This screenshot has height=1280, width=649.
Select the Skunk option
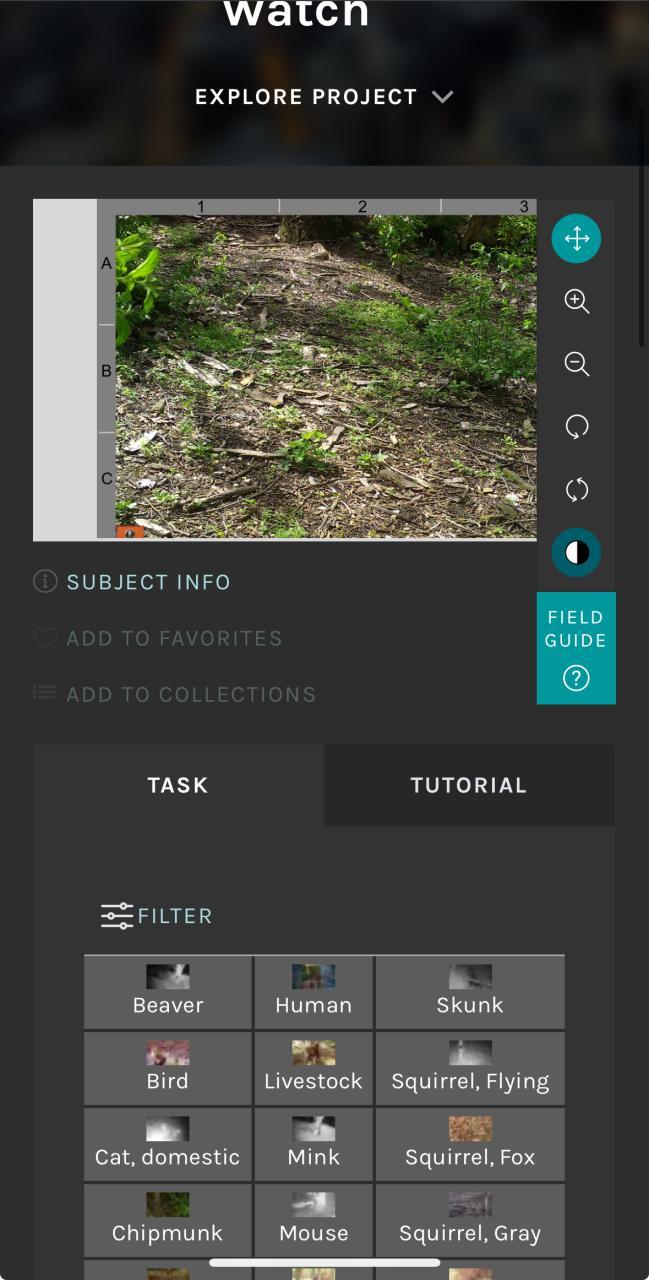point(470,993)
